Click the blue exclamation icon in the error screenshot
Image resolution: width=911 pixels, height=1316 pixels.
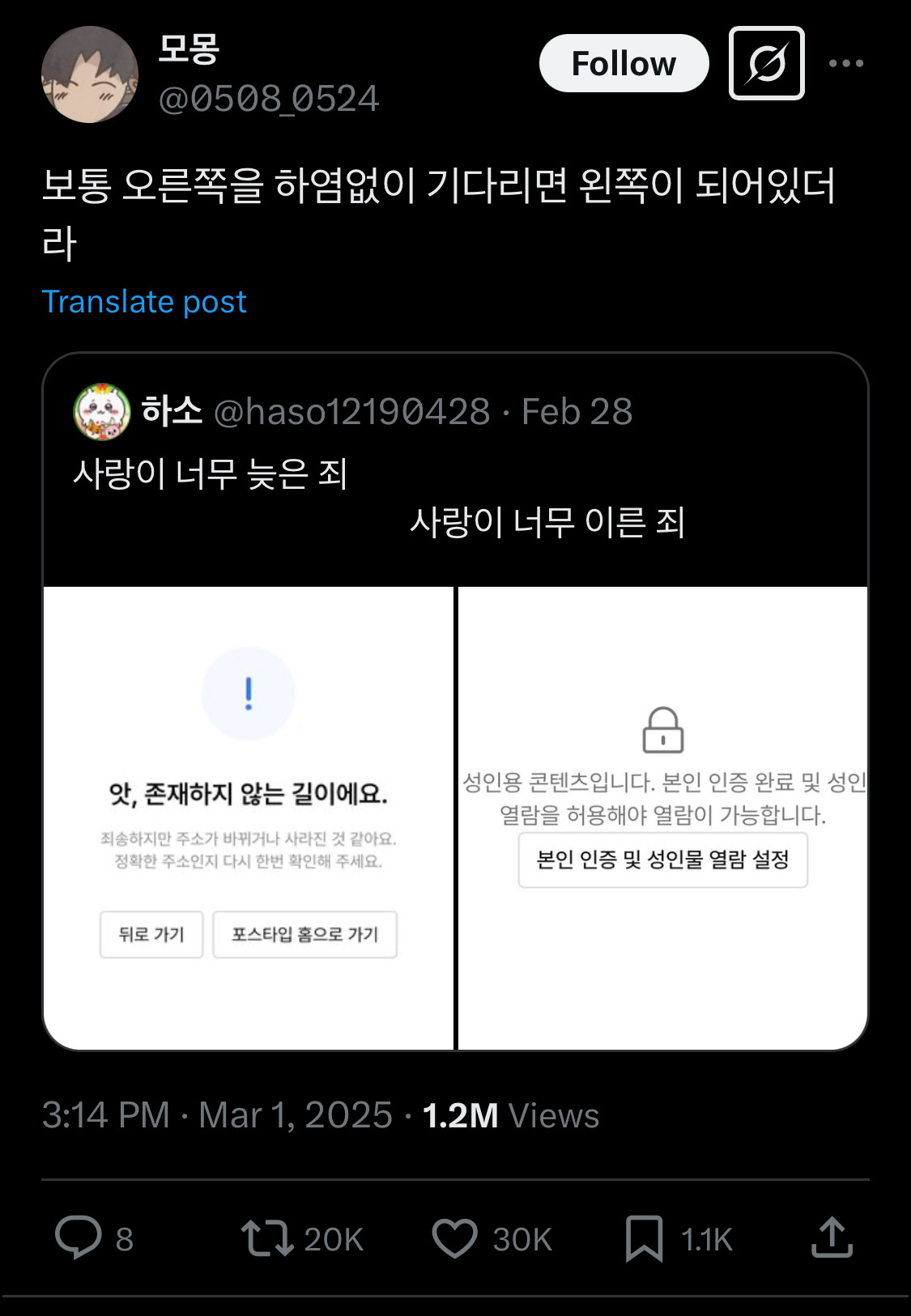pos(248,692)
